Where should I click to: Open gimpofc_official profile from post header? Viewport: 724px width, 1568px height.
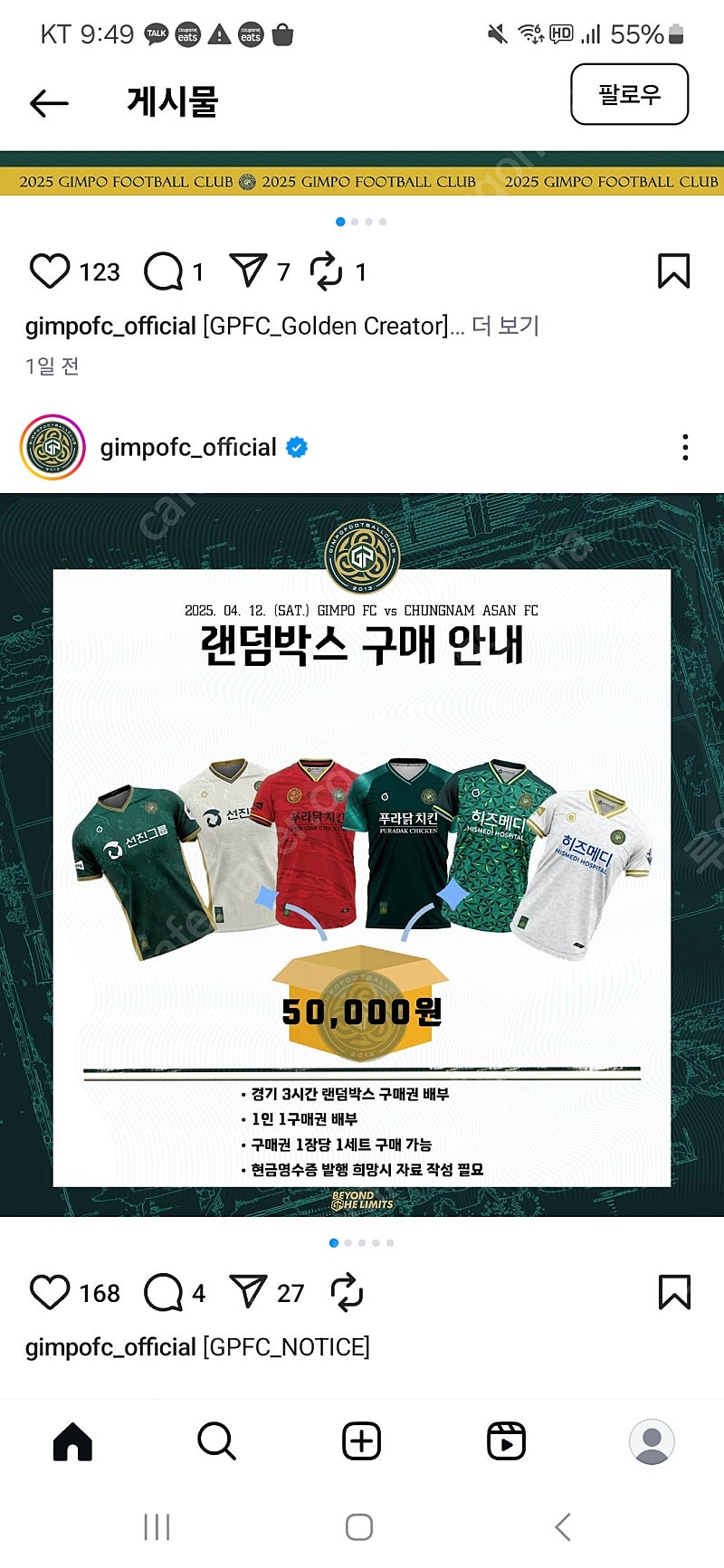coord(188,447)
